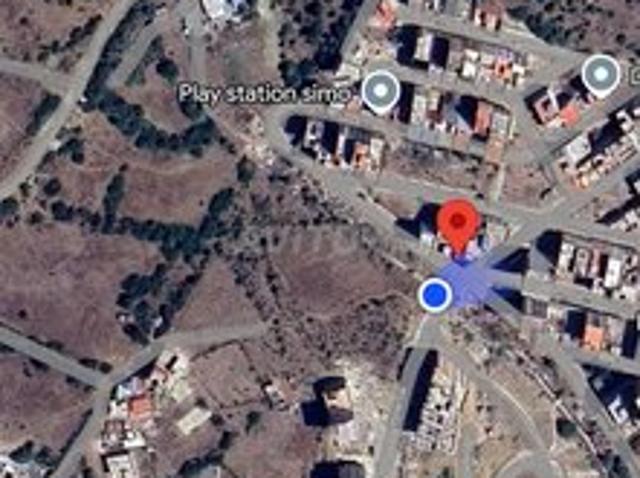The image size is (640, 478).
Task: Tap the blue current location dot
Action: tap(434, 294)
